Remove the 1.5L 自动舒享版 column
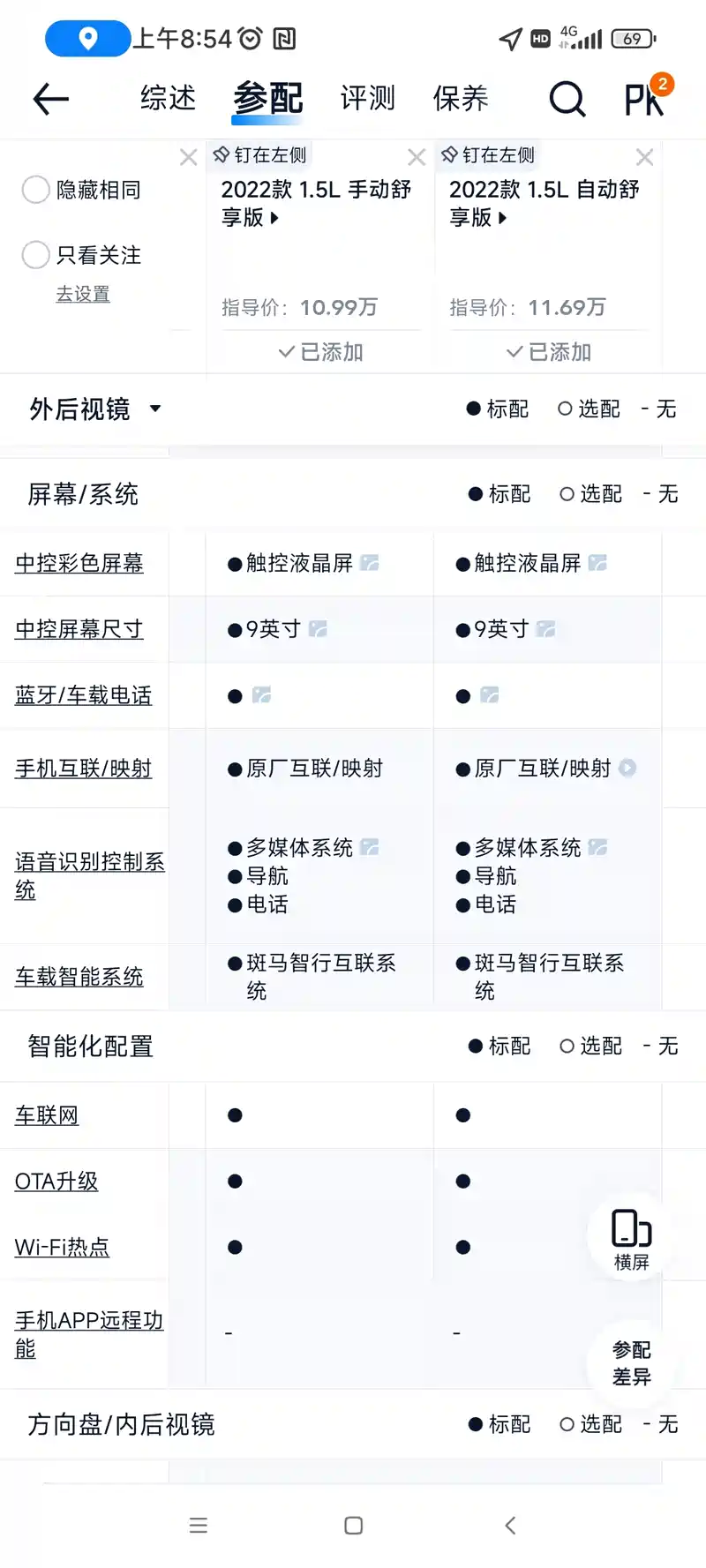This screenshot has height=1568, width=706. pyautogui.click(x=645, y=158)
